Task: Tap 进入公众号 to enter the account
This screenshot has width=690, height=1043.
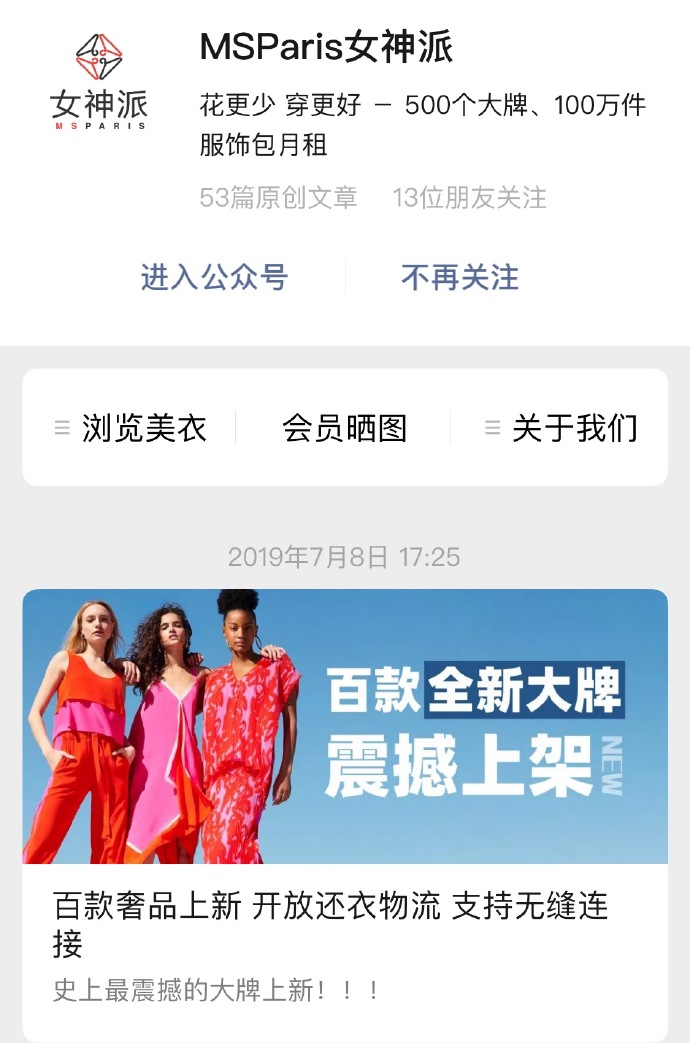Action: [x=214, y=277]
